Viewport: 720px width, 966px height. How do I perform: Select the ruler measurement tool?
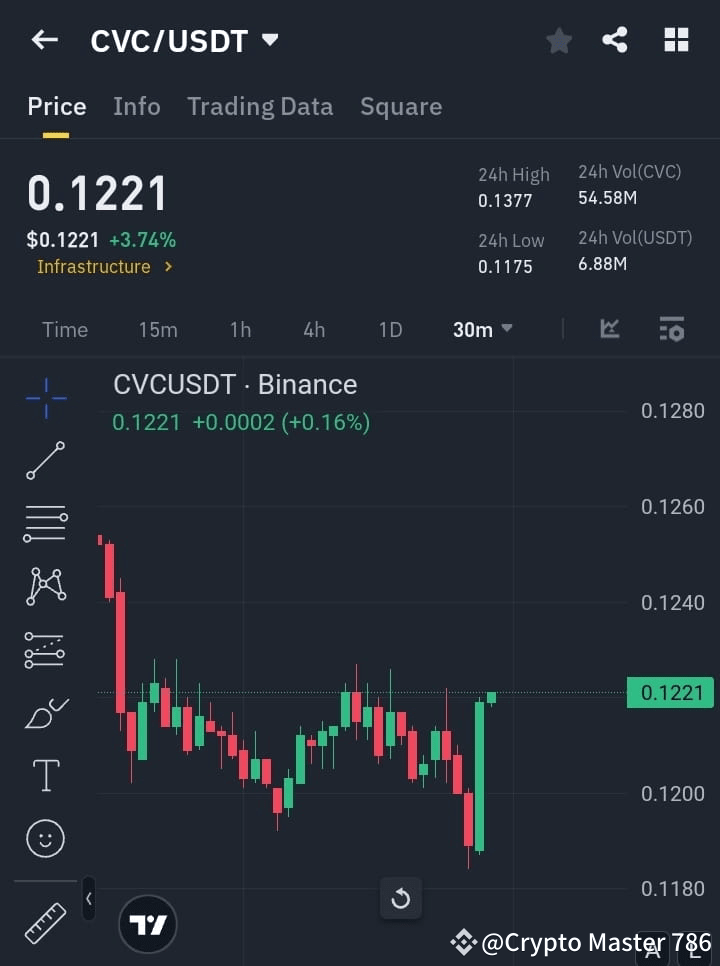(44, 922)
